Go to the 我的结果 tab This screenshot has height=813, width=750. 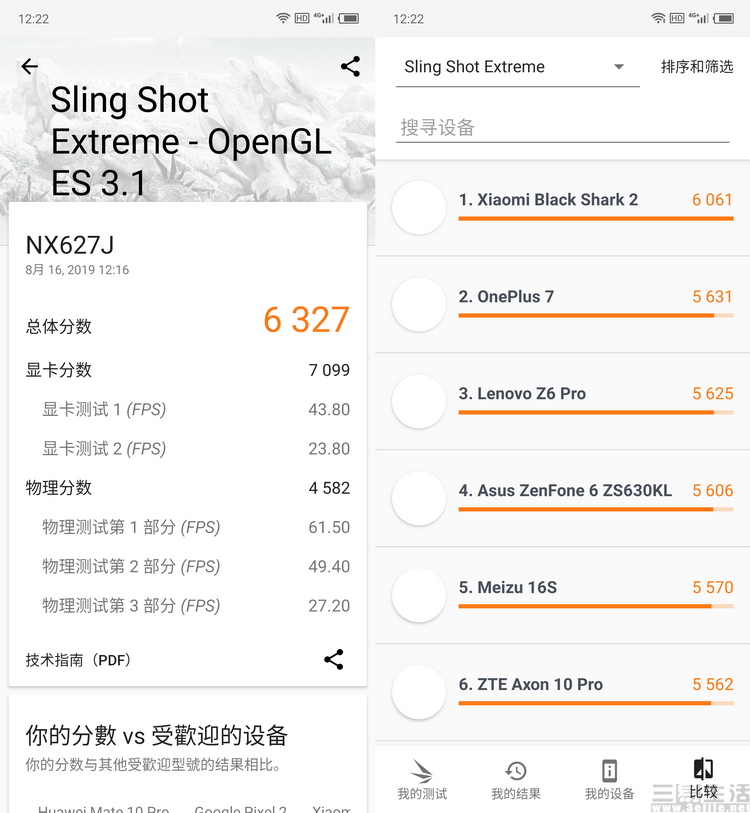point(516,779)
